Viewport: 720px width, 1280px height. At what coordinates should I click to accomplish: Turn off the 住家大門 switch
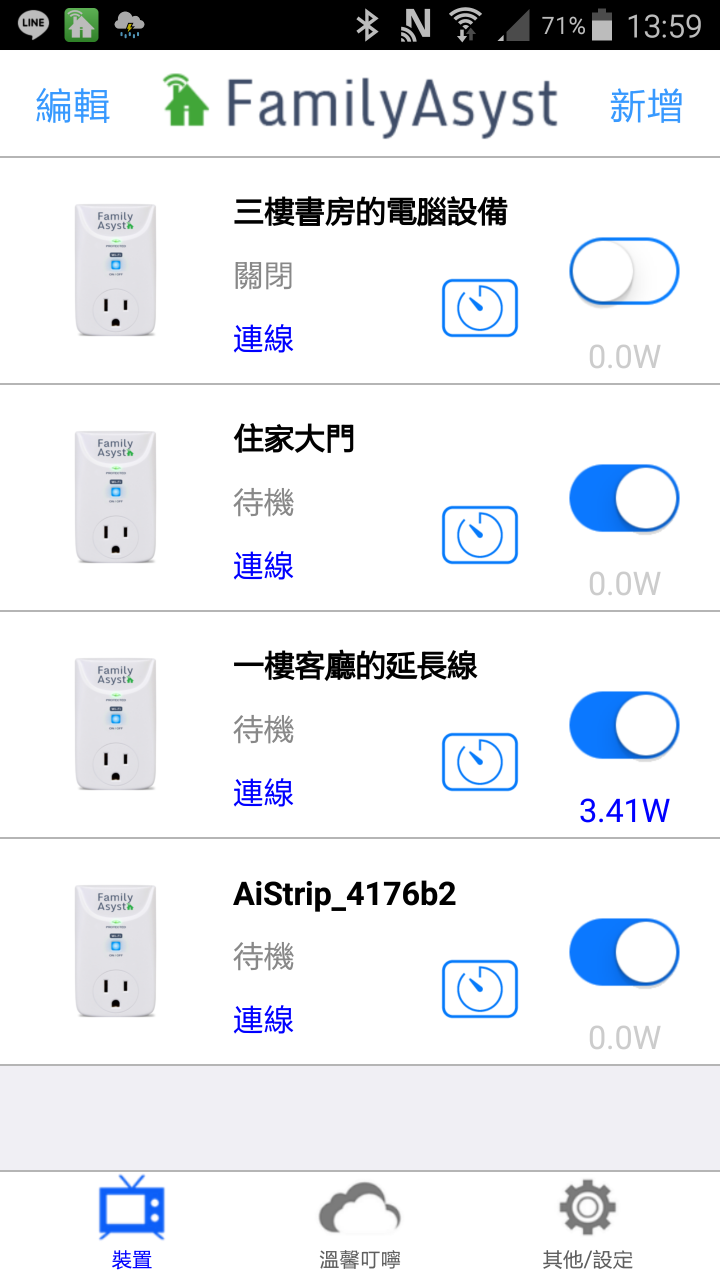click(624, 498)
